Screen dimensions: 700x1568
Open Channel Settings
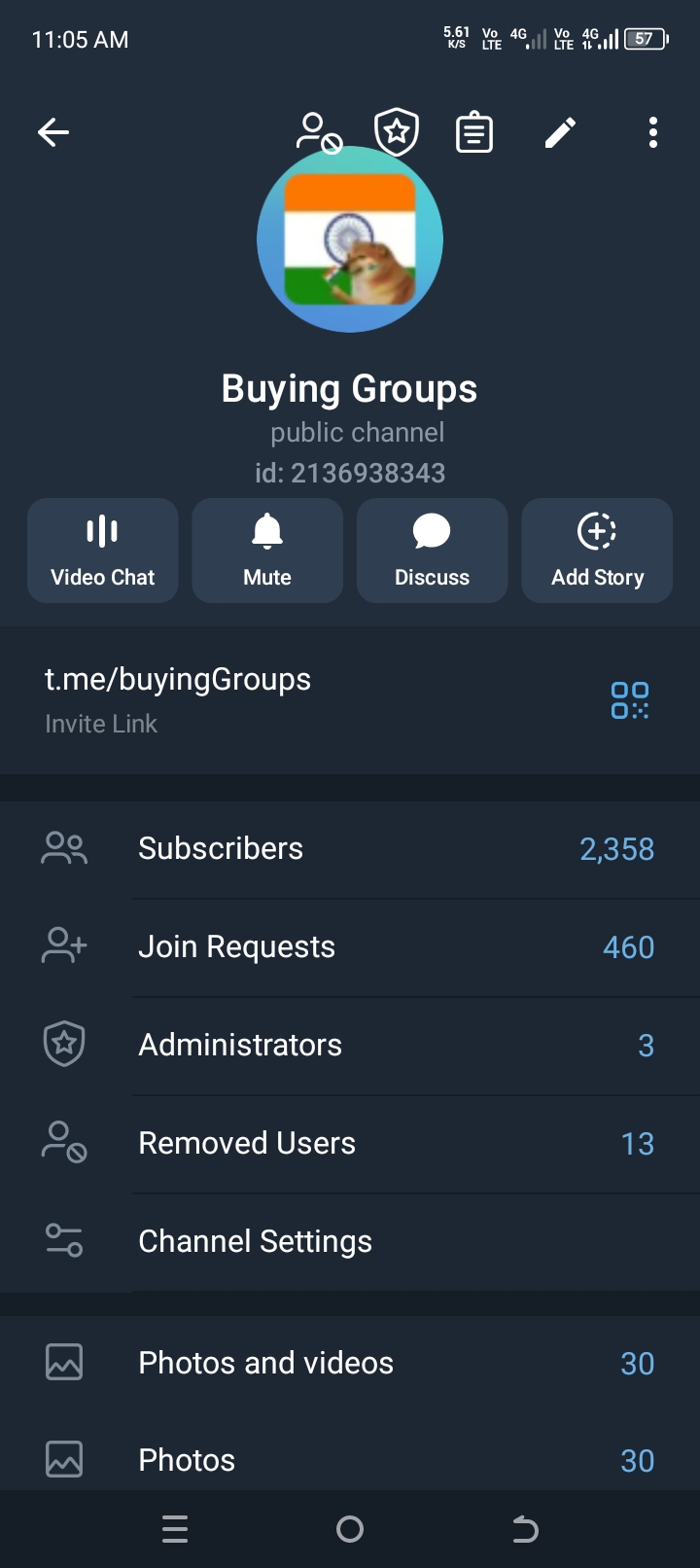pyautogui.click(x=255, y=1241)
